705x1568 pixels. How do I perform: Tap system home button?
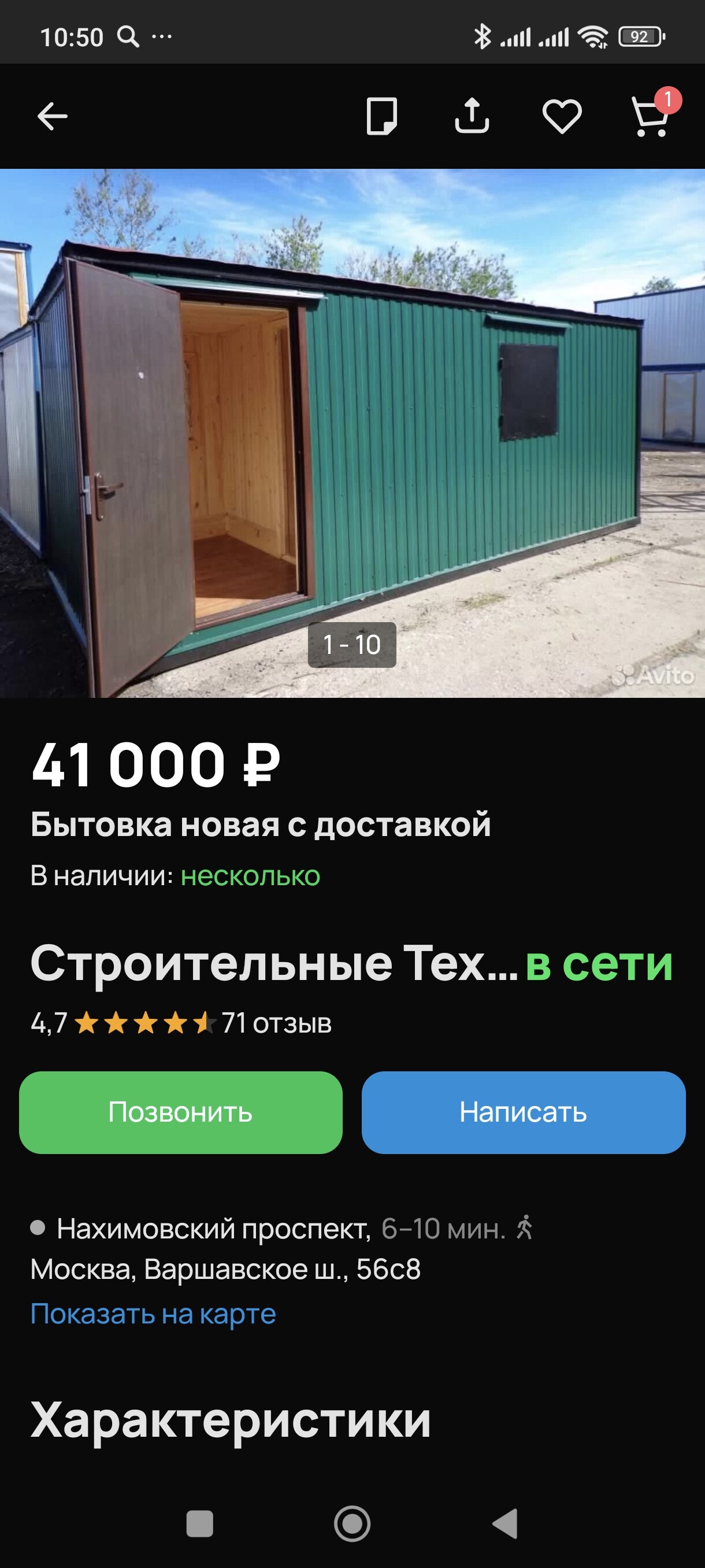pos(352,1523)
